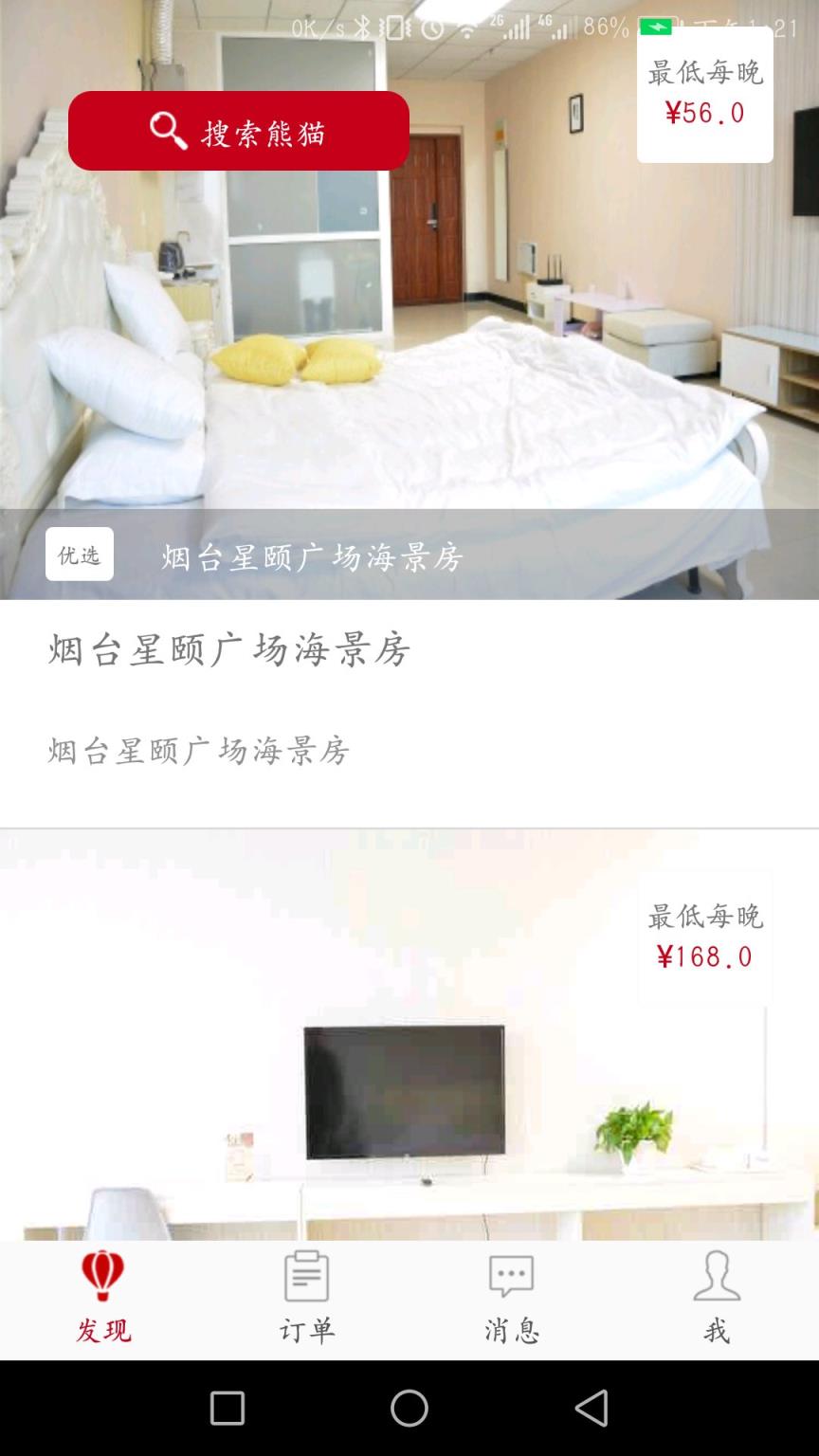Open the 烟台星颐广场海景房 listing title

227,650
